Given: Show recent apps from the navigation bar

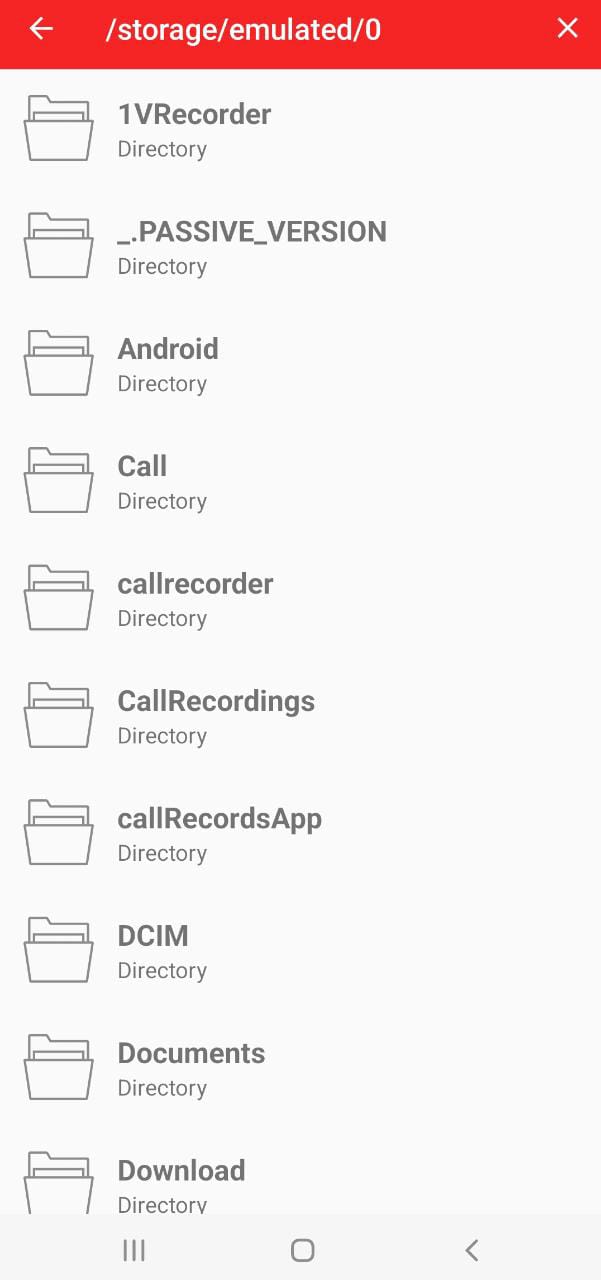Looking at the screenshot, I should (133, 1250).
